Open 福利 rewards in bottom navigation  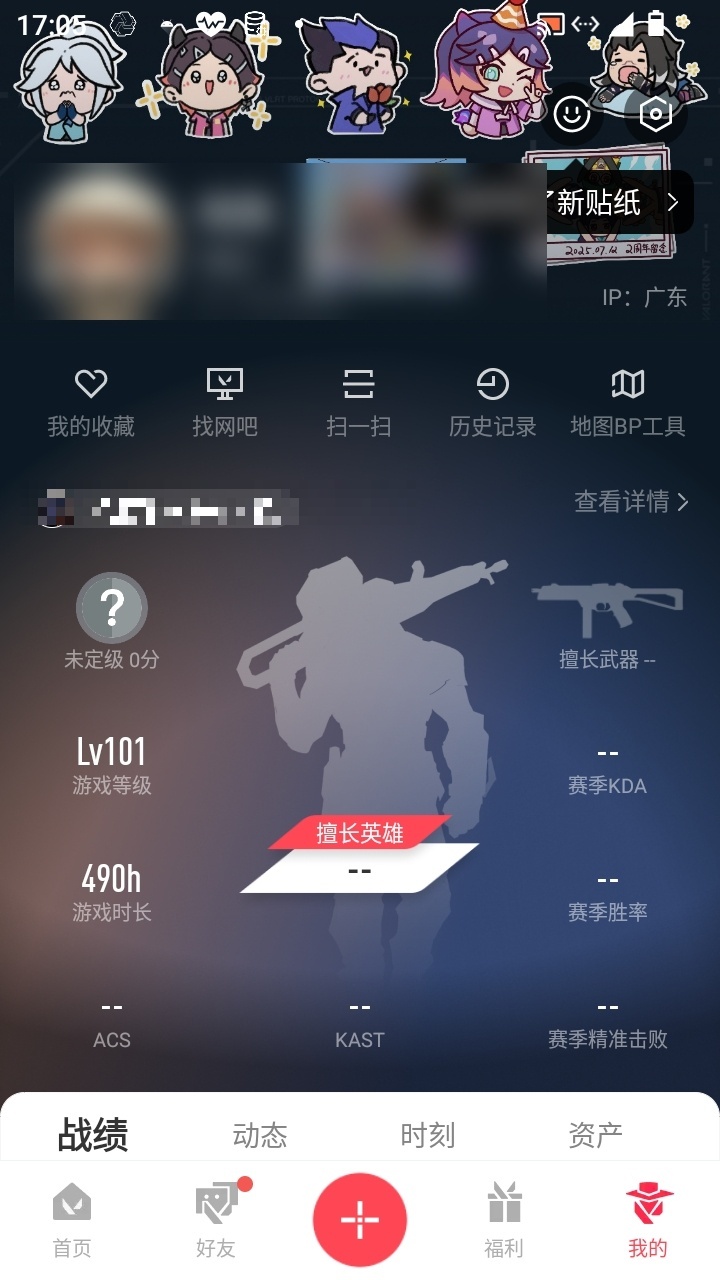click(x=504, y=1220)
